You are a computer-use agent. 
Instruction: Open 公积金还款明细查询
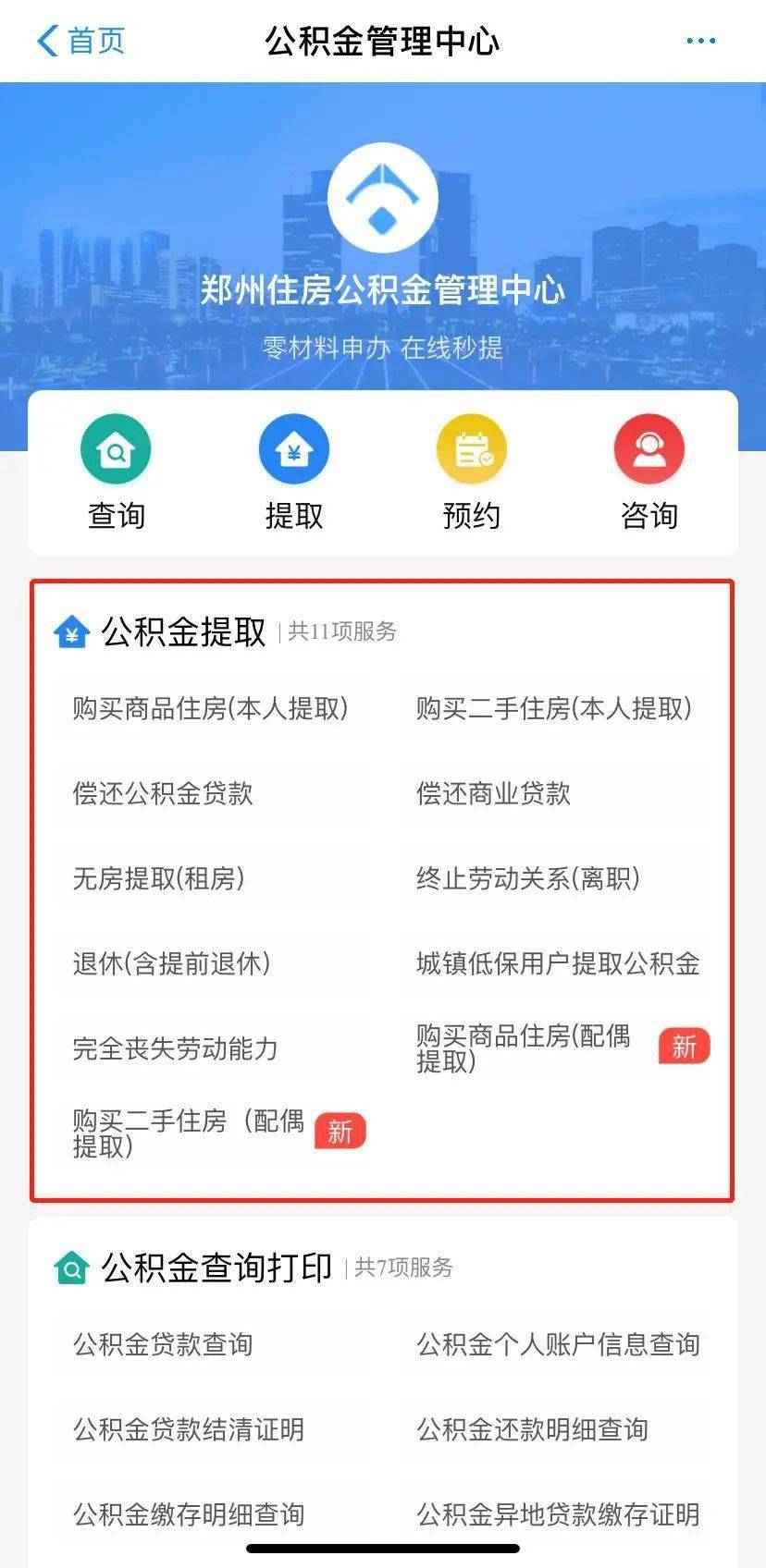[532, 1430]
